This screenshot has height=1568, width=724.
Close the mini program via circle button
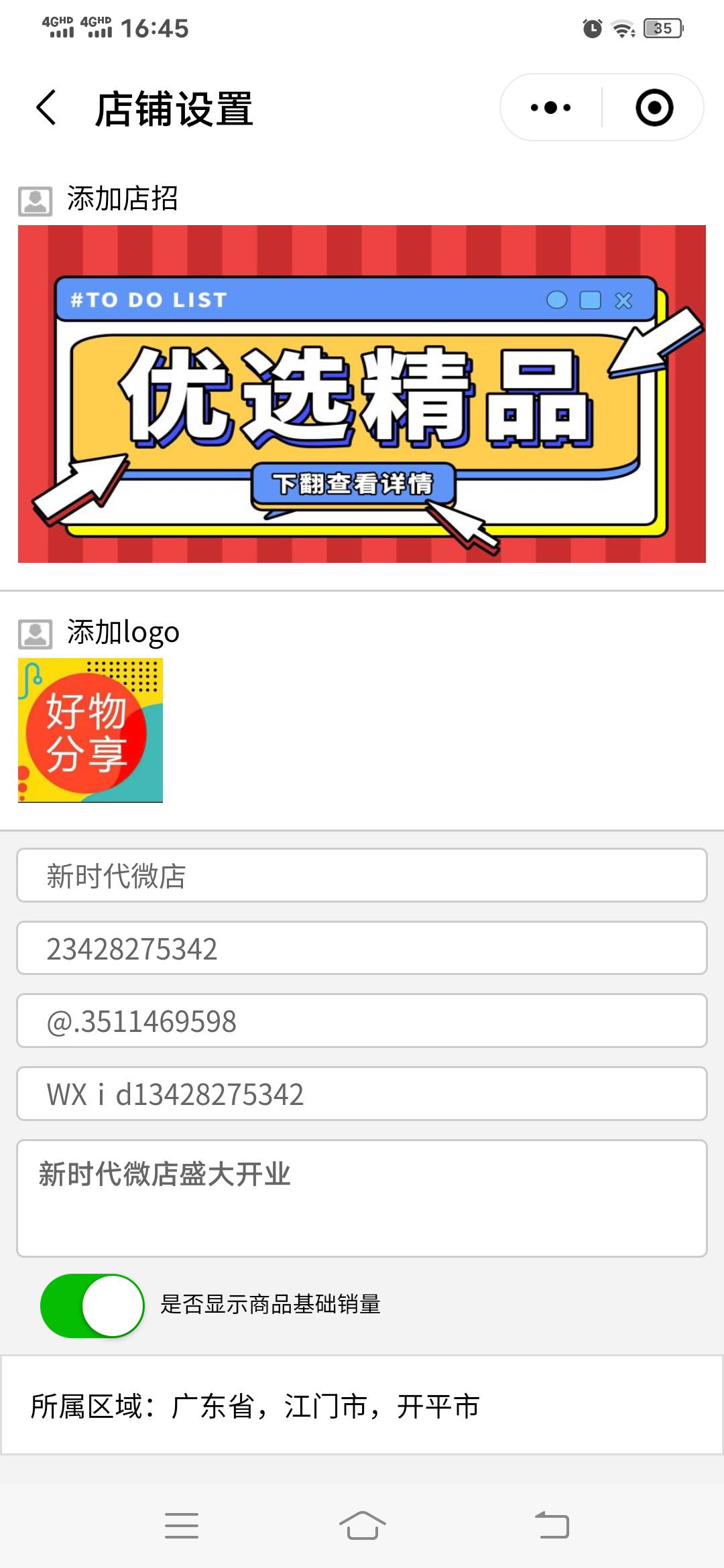click(x=654, y=108)
